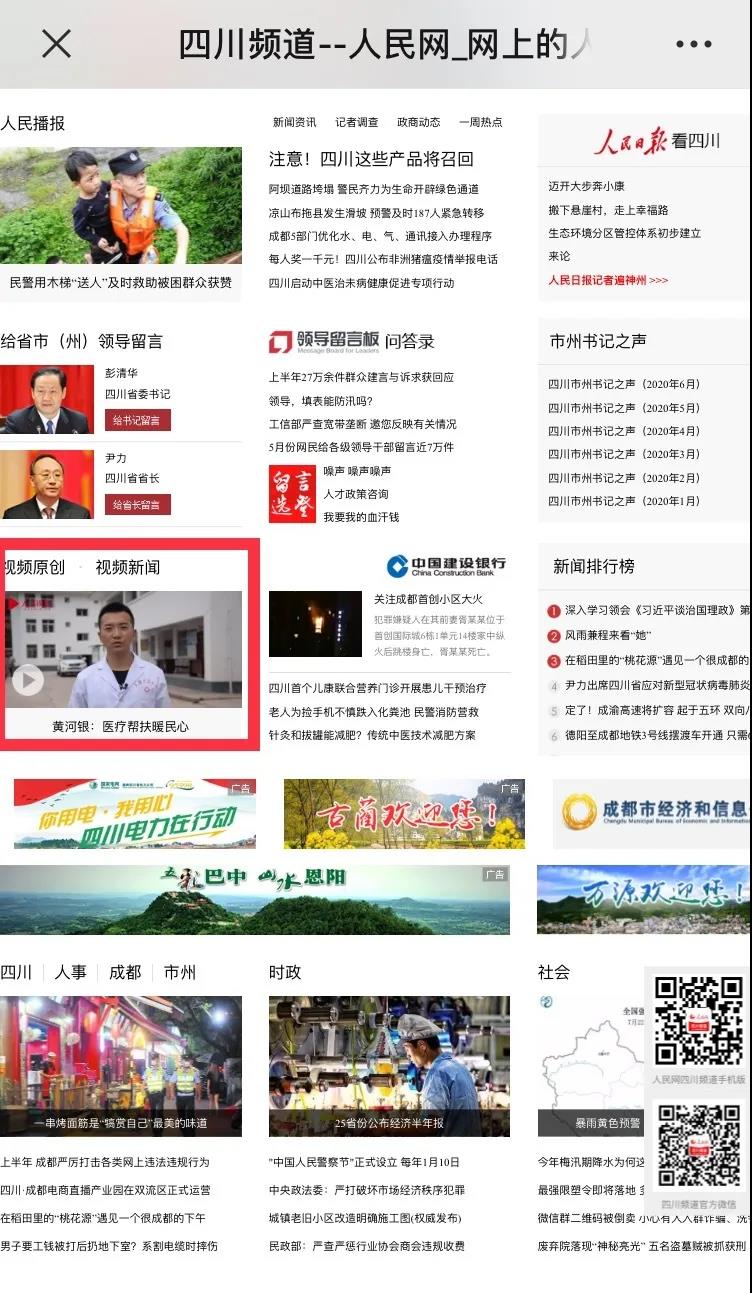Open 关注成都首创小区大火 article
Image resolution: width=752 pixels, height=1293 pixels.
pyautogui.click(x=428, y=599)
